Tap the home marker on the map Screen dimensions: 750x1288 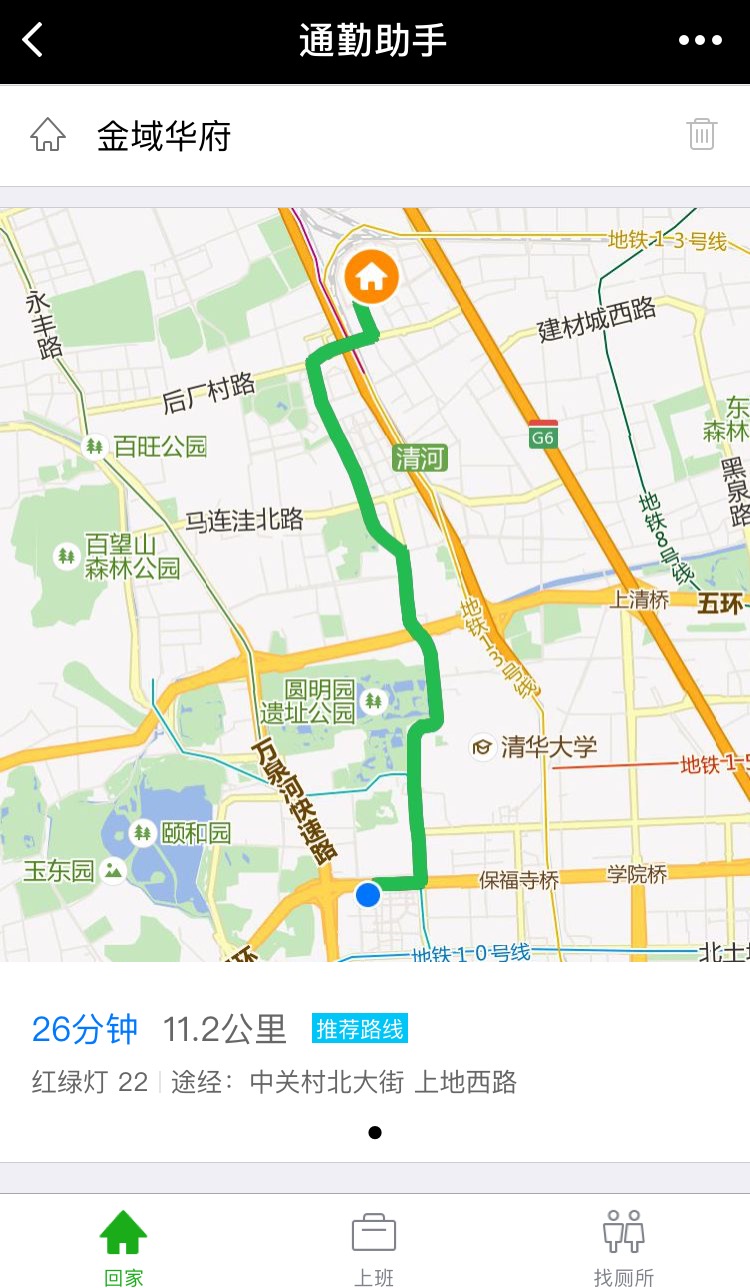[372, 277]
